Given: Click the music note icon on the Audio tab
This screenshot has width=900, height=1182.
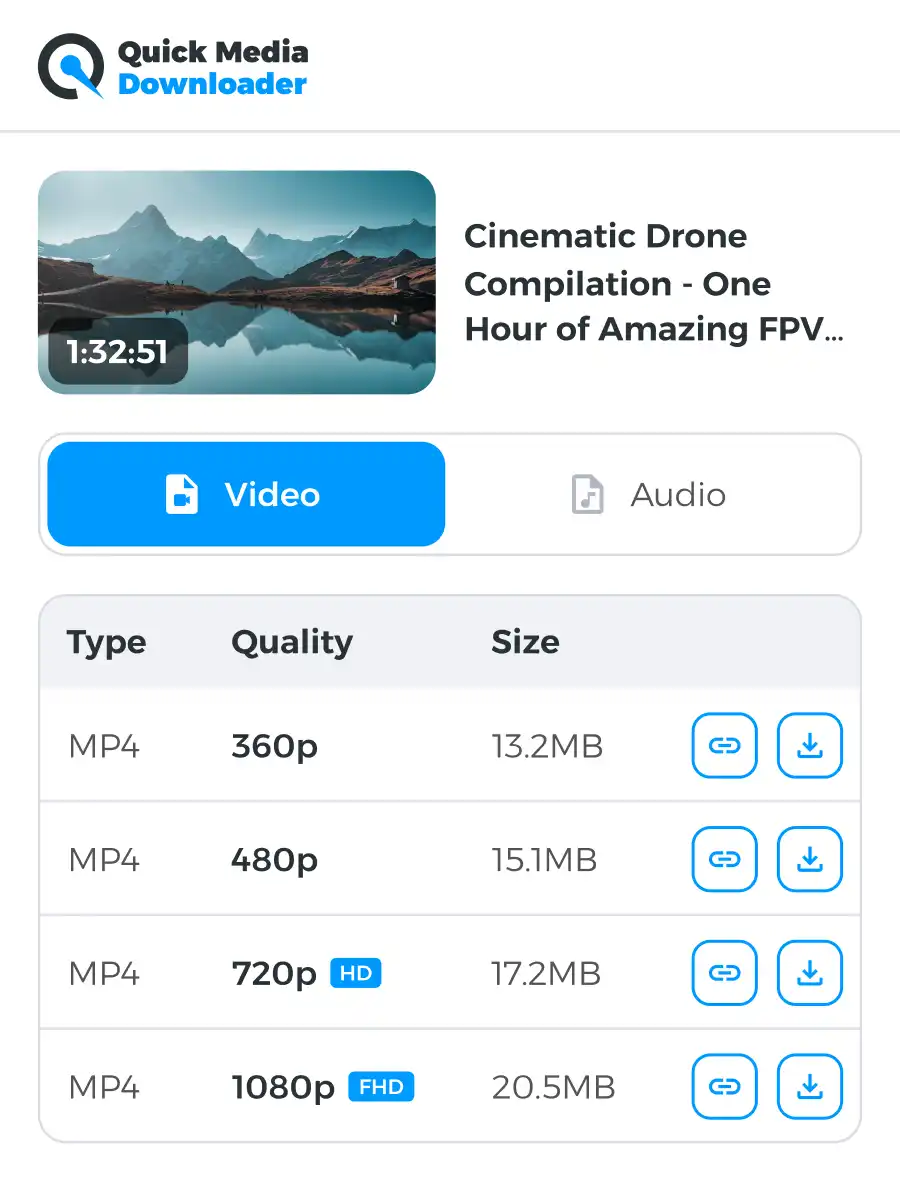Looking at the screenshot, I should (587, 494).
